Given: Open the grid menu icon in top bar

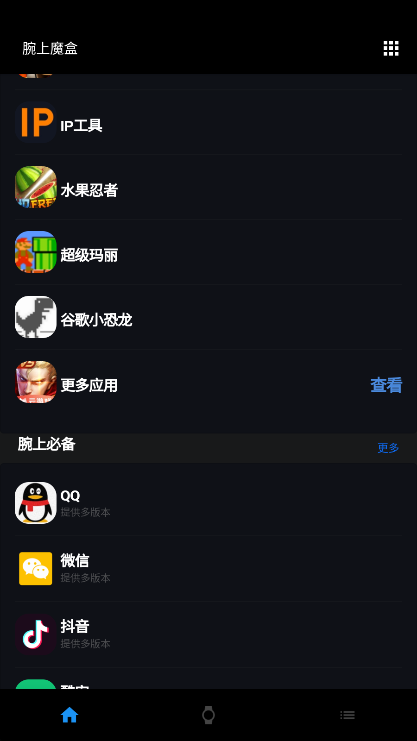Looking at the screenshot, I should click(391, 48).
